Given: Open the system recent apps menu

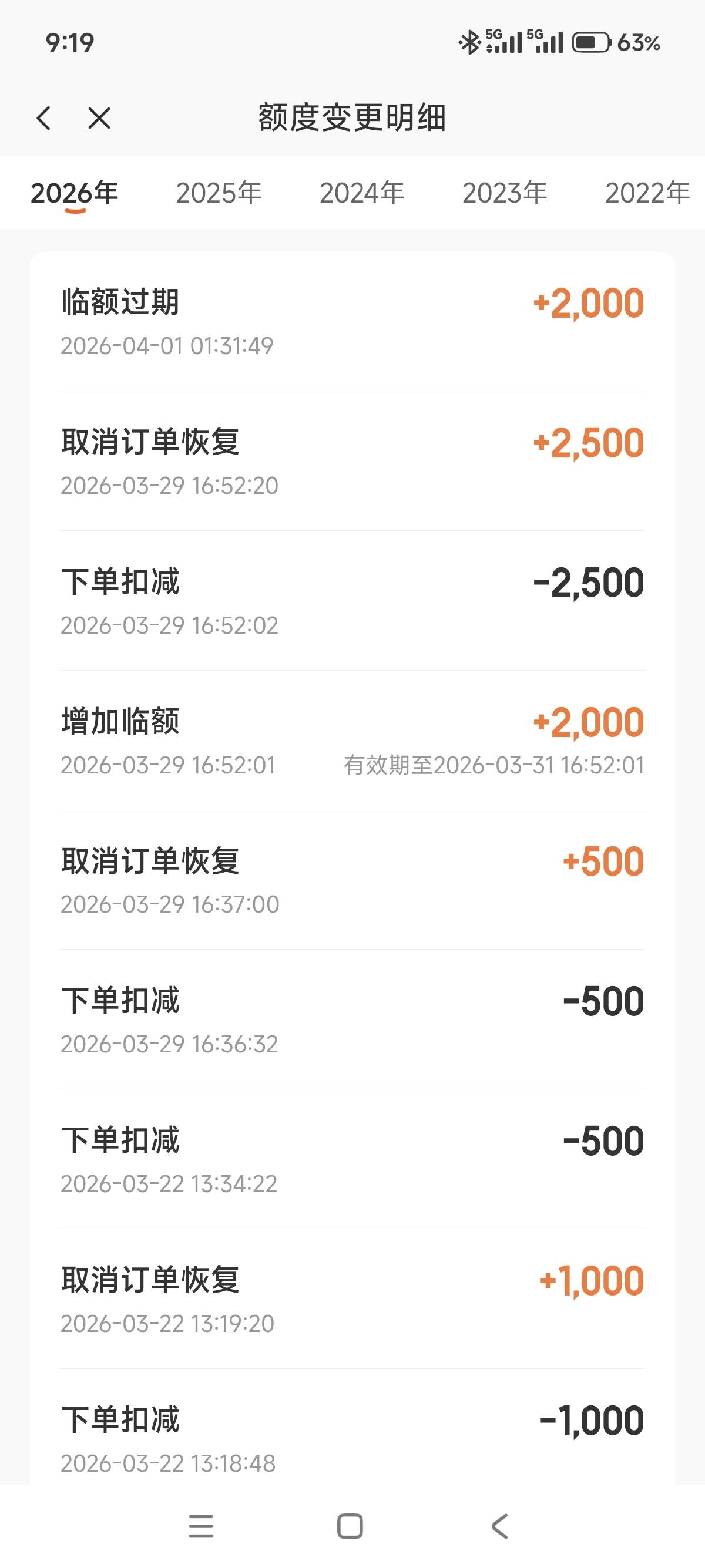Looking at the screenshot, I should point(201,1526).
